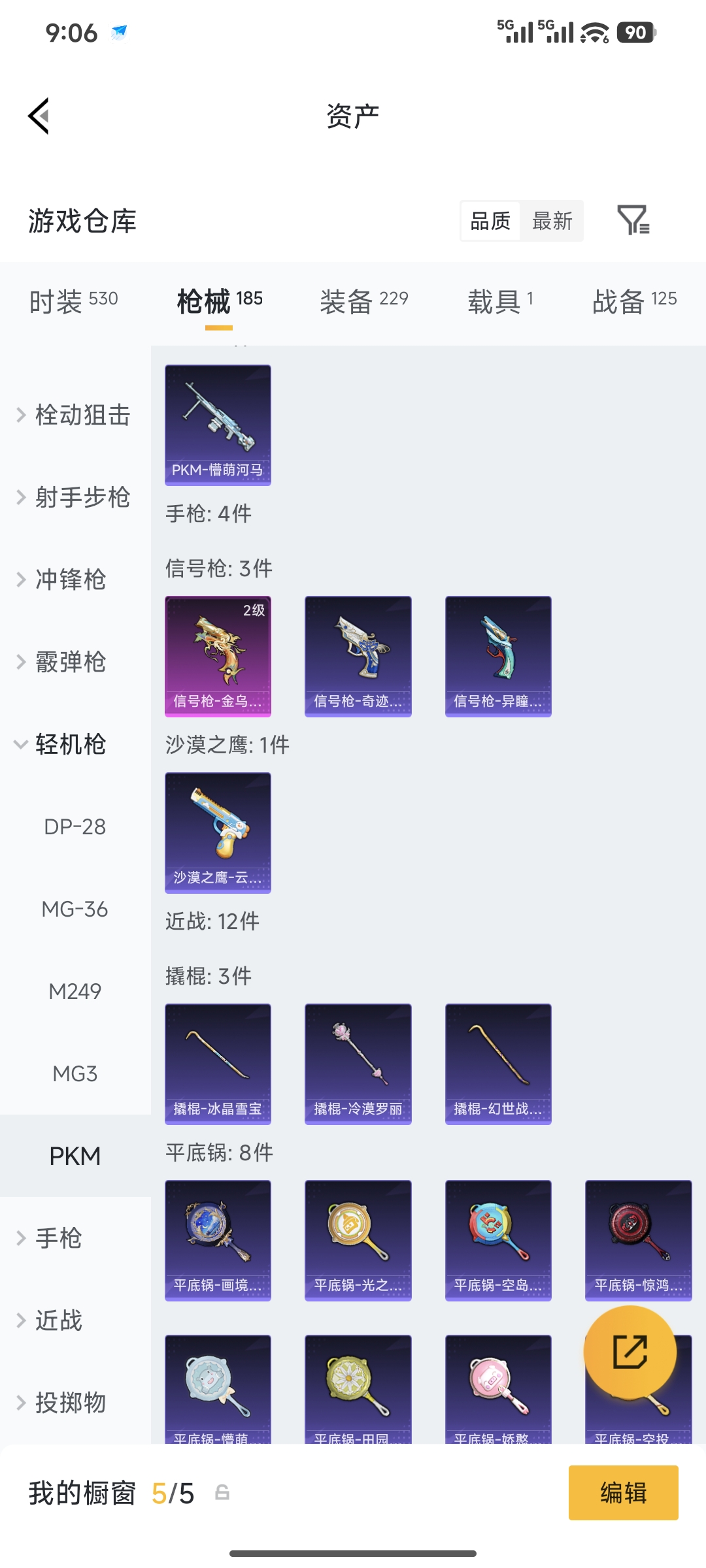The width and height of the screenshot is (706, 1568).
Task: Open the 平底锅-惊鸿 pan thumbnail
Action: coord(637,1240)
